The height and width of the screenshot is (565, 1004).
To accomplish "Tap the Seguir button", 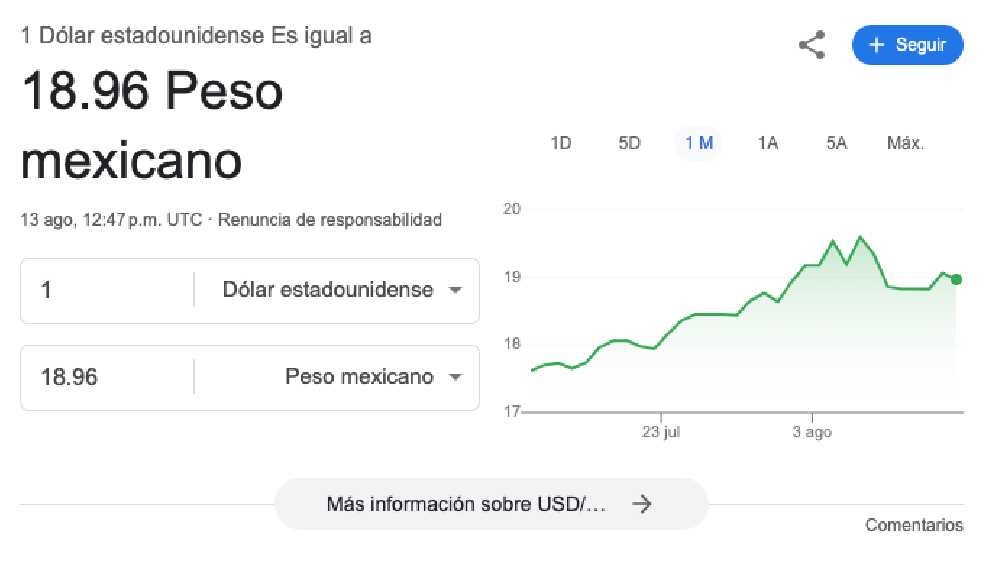I will point(907,45).
